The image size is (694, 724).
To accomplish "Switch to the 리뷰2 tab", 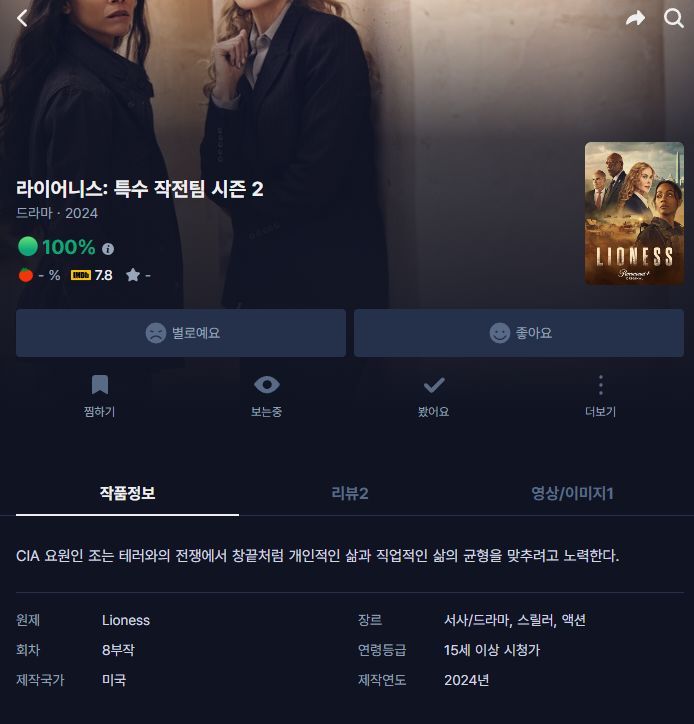I will pyautogui.click(x=350, y=493).
